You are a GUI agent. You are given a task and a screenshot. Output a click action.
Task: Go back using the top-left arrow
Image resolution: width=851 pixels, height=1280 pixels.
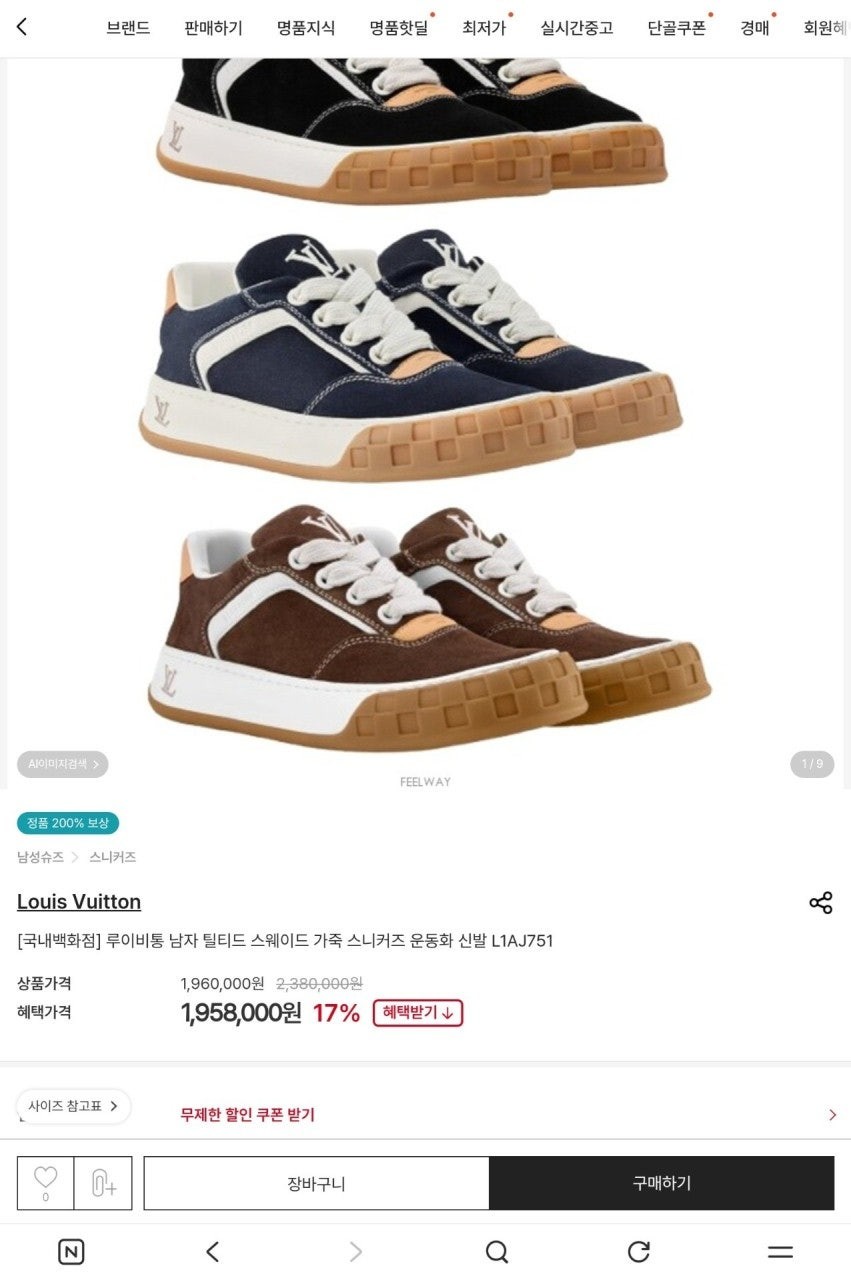pyautogui.click(x=22, y=28)
